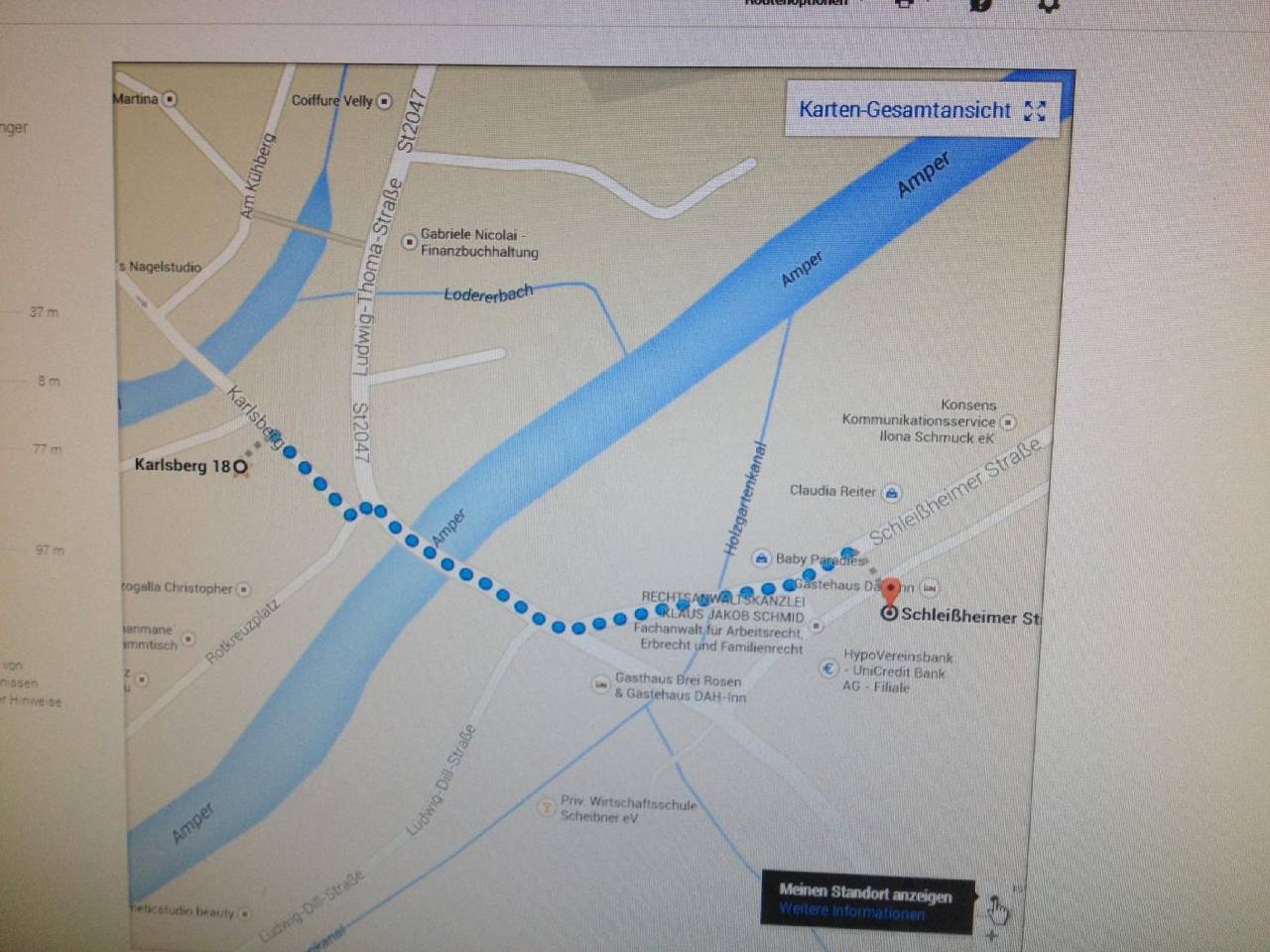Open the Gasthaus Drei Rosen place marker
Screen dimensions: 1270x952
pyautogui.click(x=600, y=684)
